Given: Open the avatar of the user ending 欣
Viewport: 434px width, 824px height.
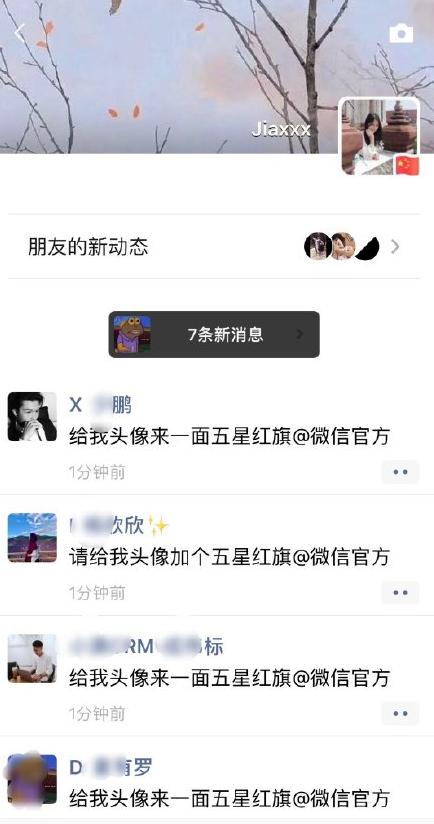Looking at the screenshot, I should [x=32, y=538].
